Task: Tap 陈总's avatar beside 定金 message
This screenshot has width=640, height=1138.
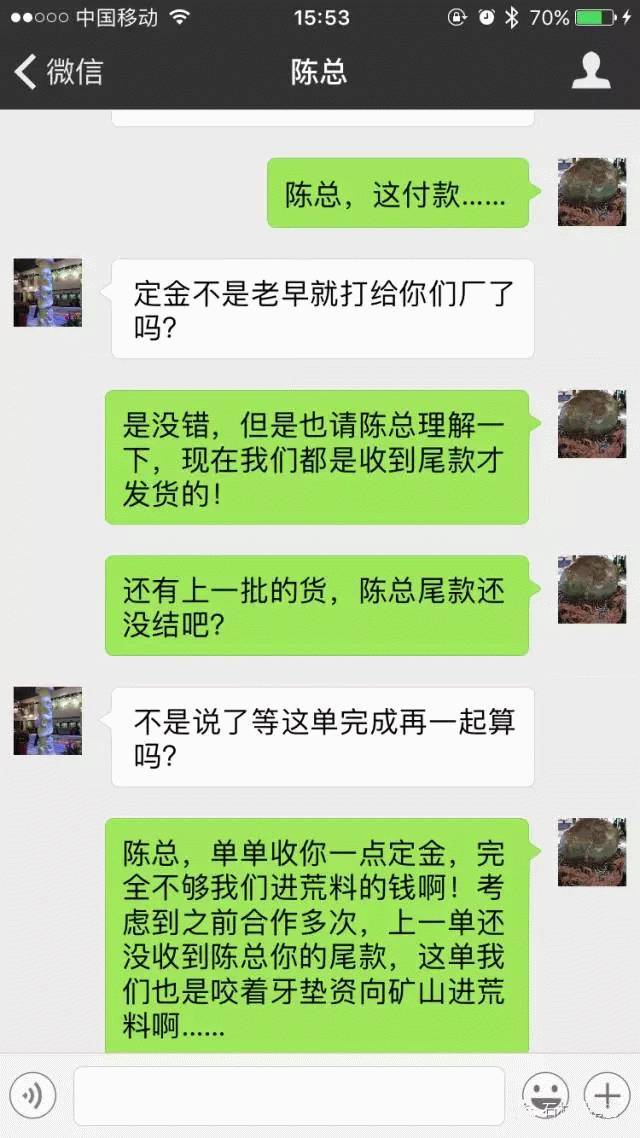Action: pos(47,293)
